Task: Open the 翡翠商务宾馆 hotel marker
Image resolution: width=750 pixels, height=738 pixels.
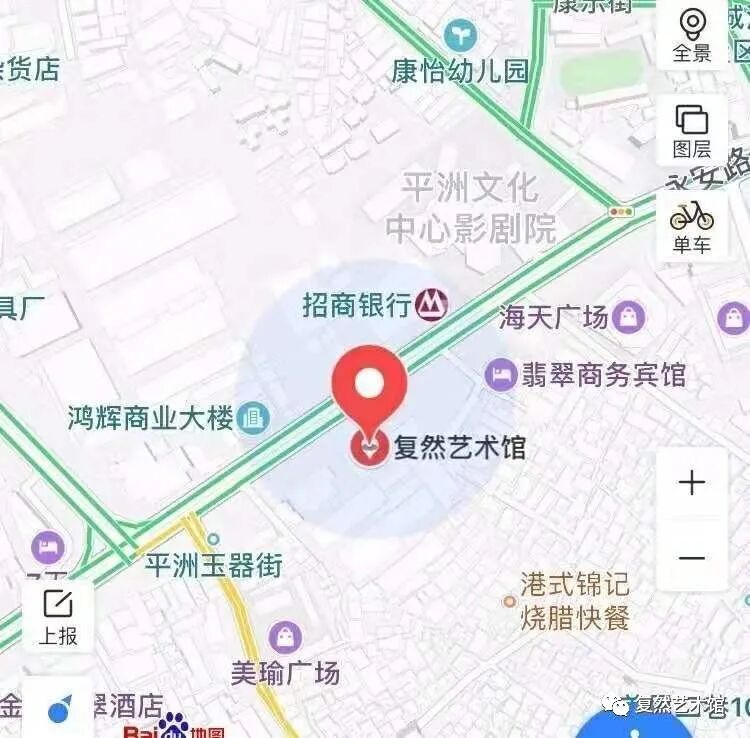Action: [x=501, y=375]
